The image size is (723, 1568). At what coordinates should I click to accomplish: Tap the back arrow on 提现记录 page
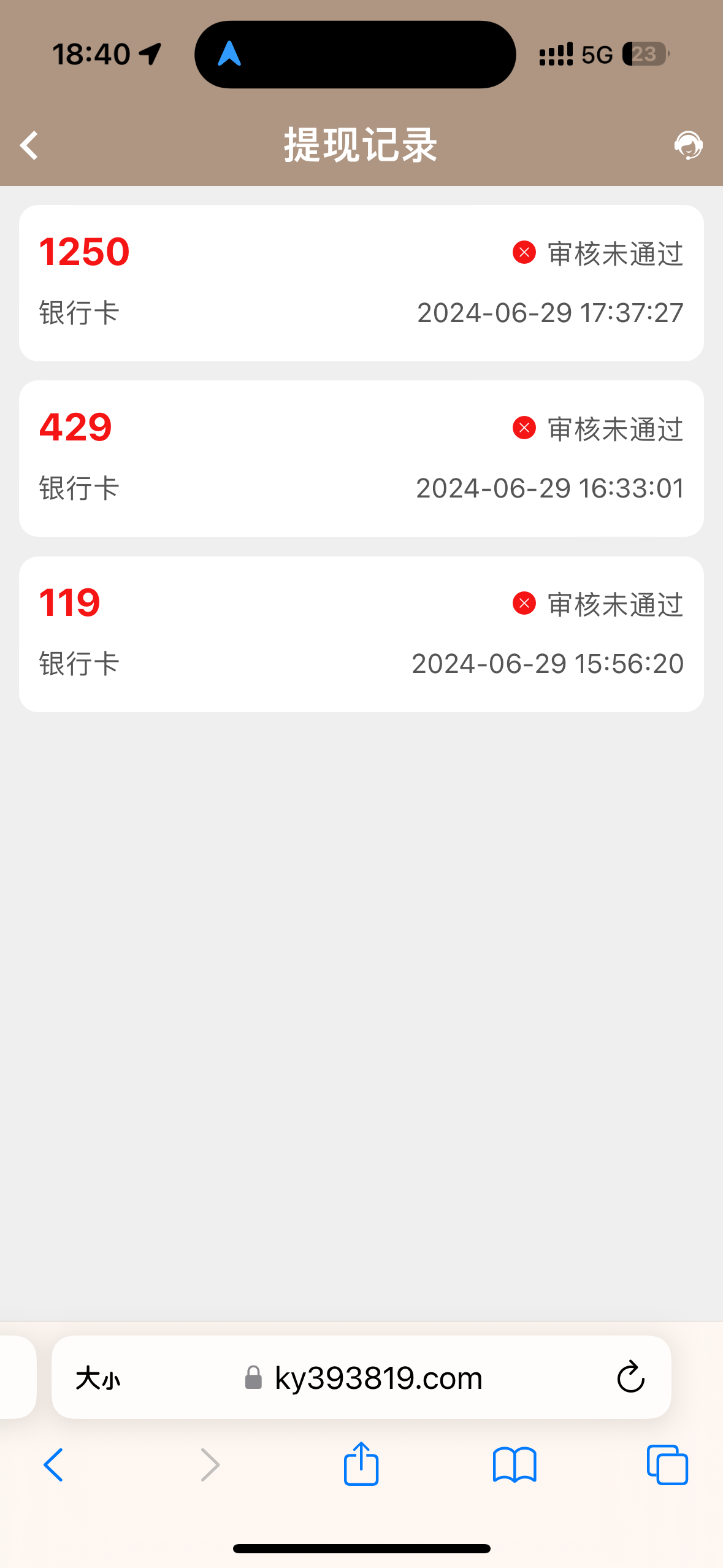28,146
